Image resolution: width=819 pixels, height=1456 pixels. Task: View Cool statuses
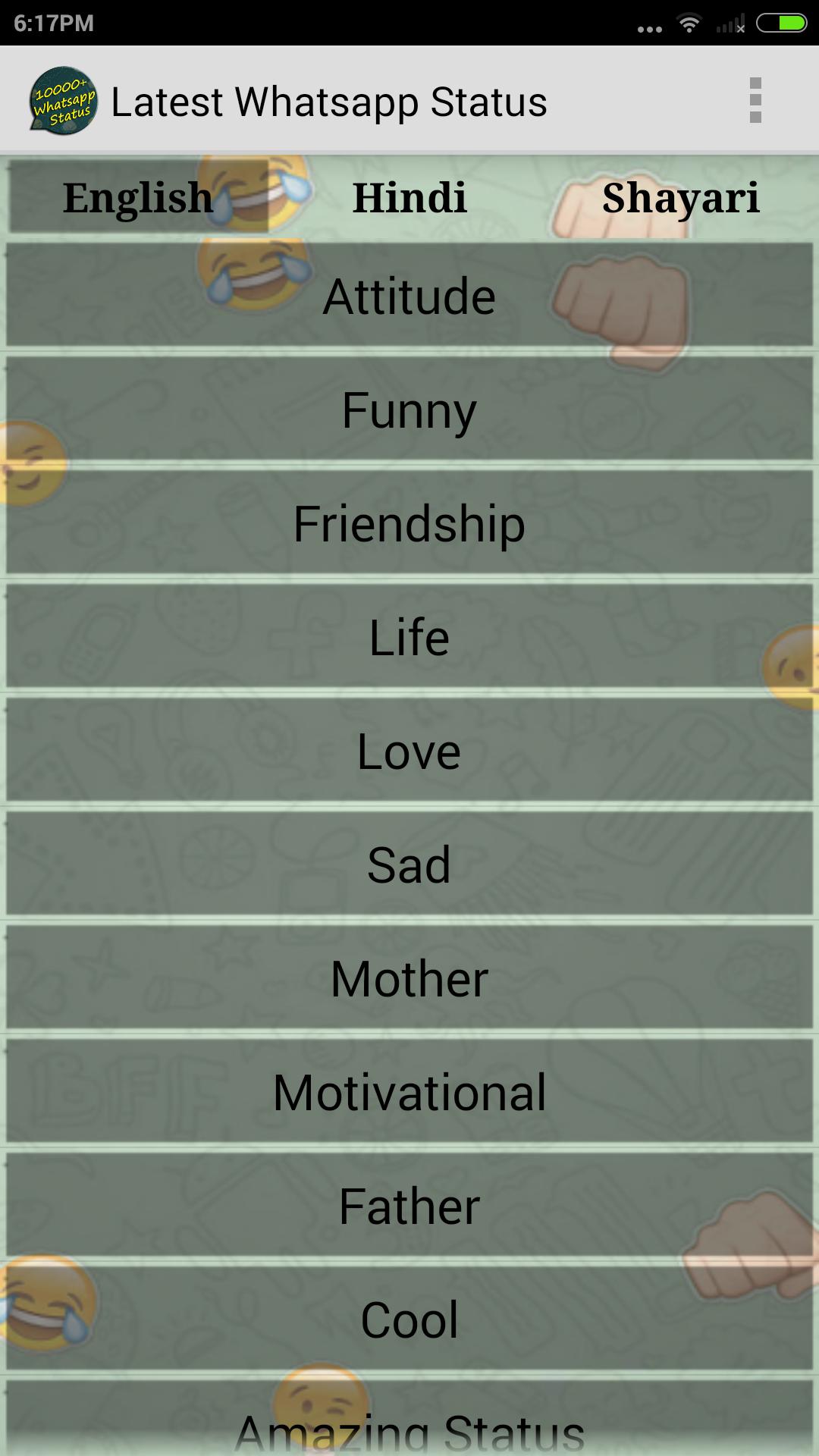pos(409,1319)
